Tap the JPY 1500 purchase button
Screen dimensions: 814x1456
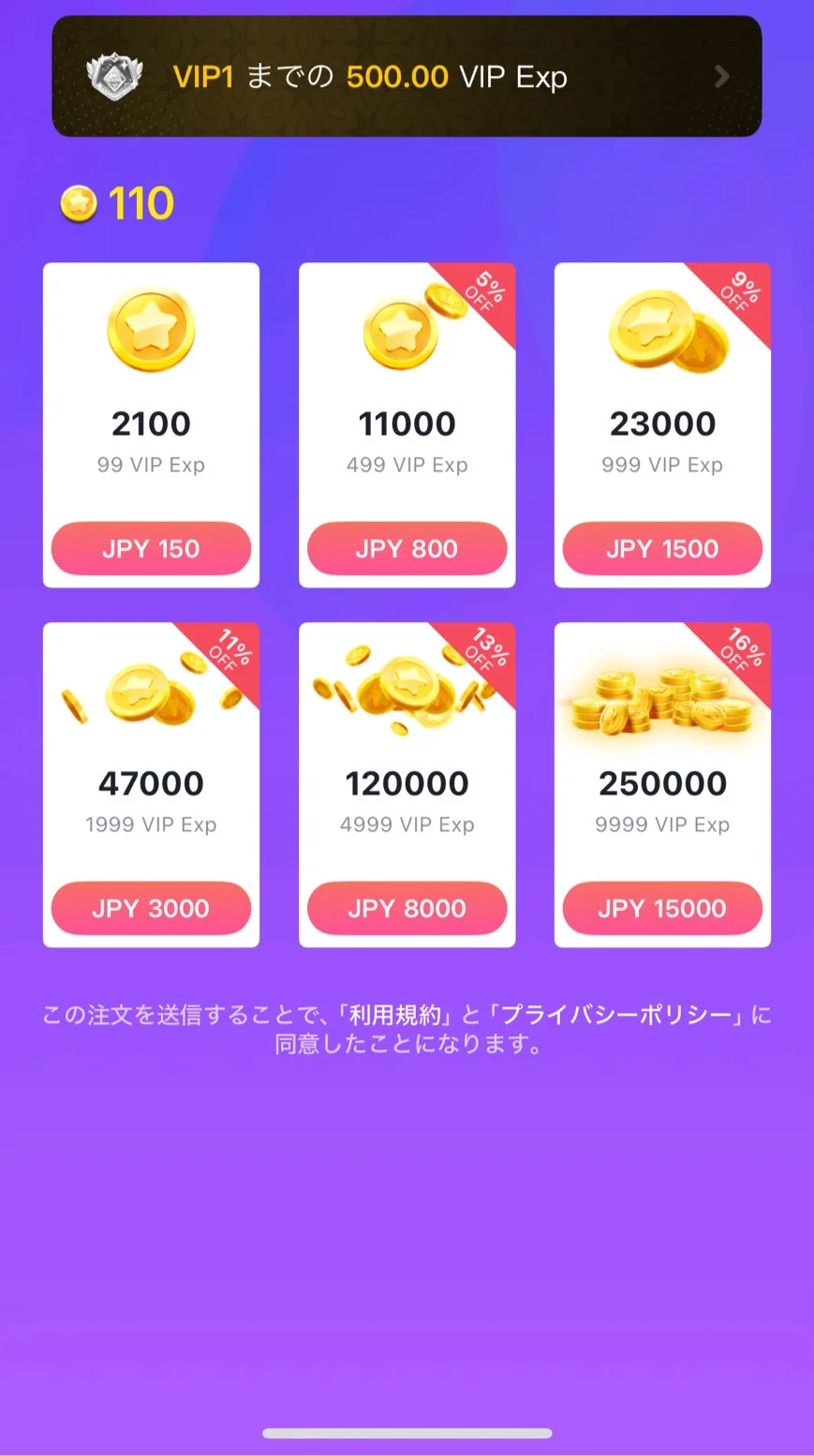click(x=662, y=548)
